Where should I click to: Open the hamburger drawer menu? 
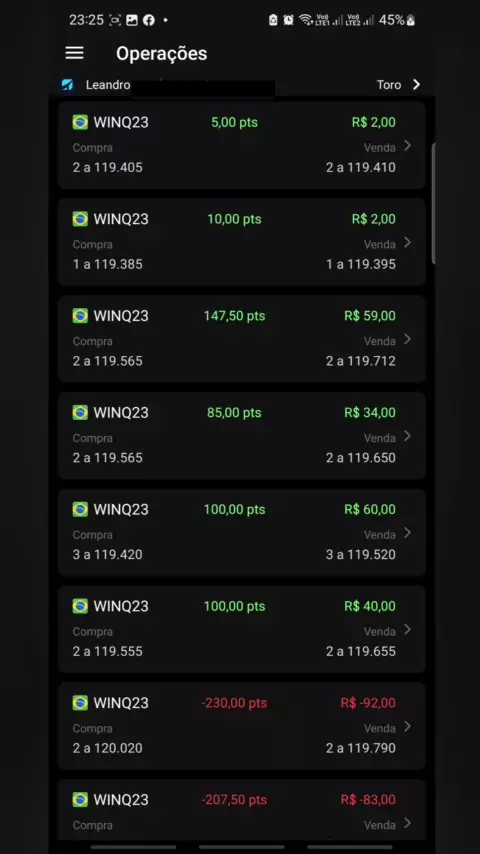pos(75,53)
